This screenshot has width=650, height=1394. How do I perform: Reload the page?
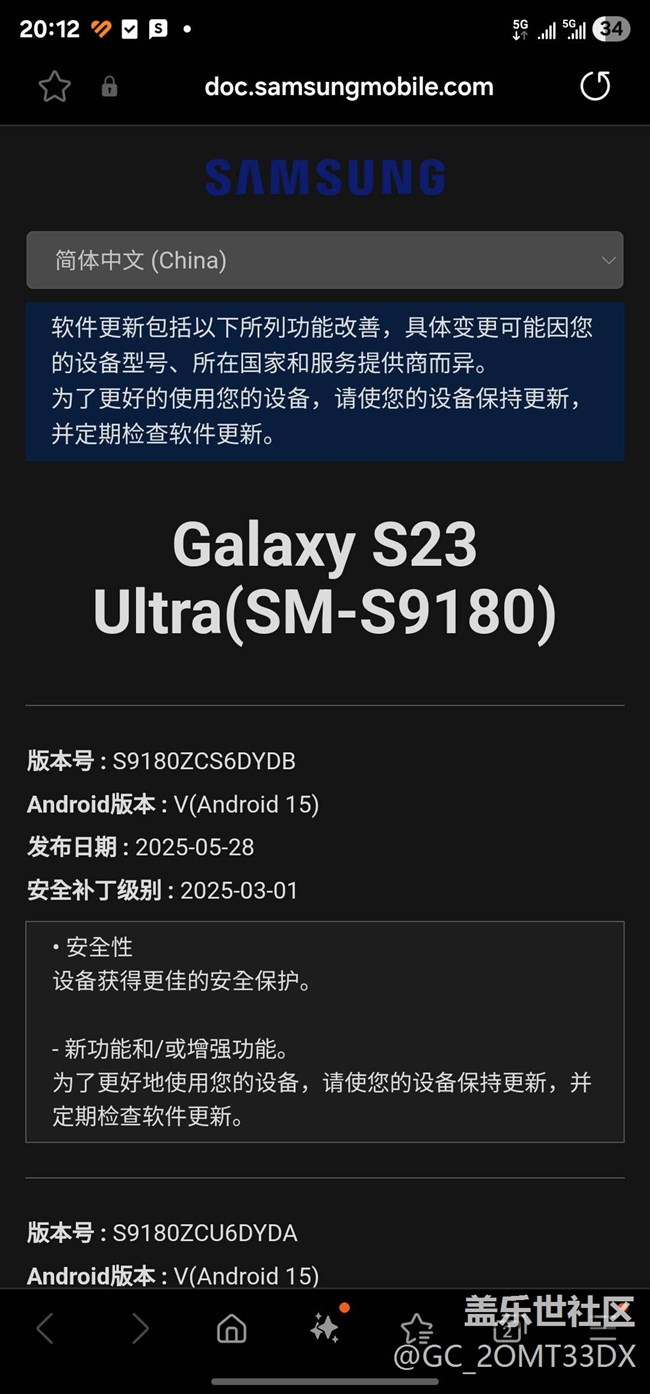[x=595, y=87]
